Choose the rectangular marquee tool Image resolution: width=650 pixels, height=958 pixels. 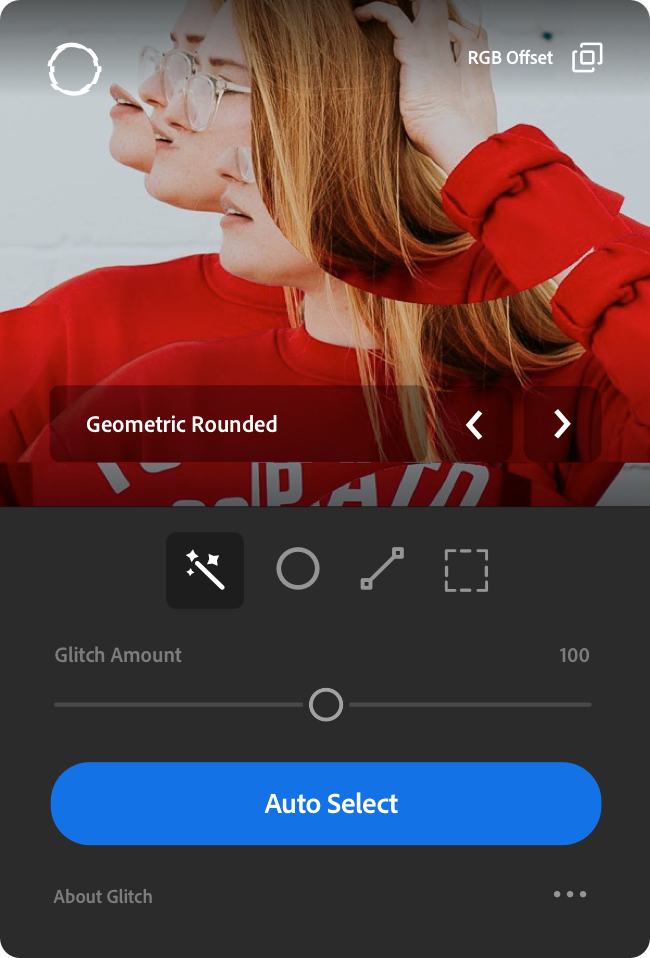click(x=466, y=569)
